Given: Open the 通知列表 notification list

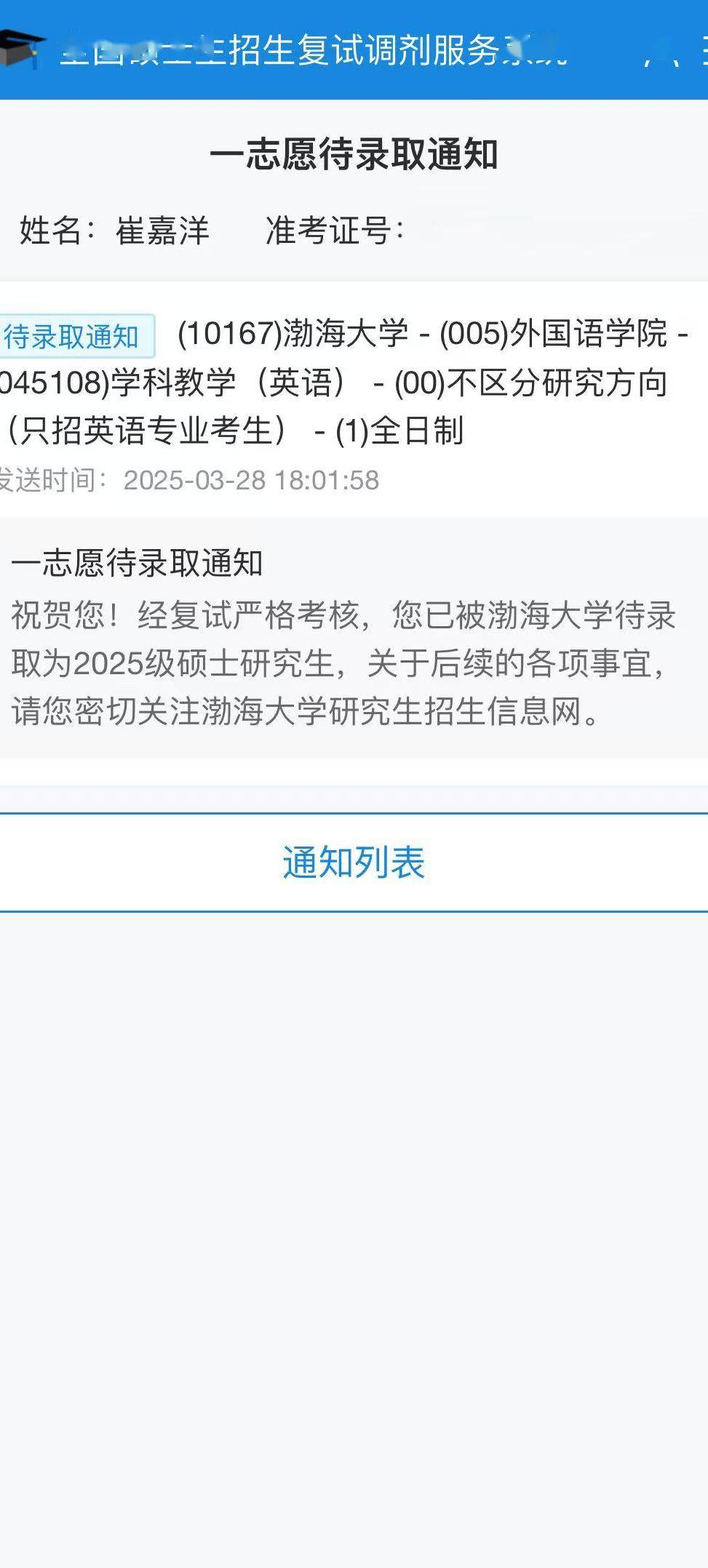Looking at the screenshot, I should [354, 863].
